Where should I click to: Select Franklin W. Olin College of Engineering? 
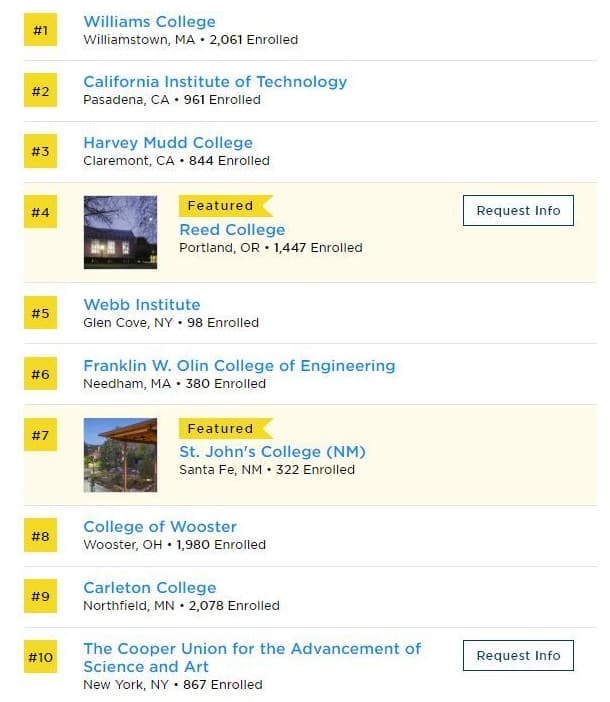(x=239, y=366)
